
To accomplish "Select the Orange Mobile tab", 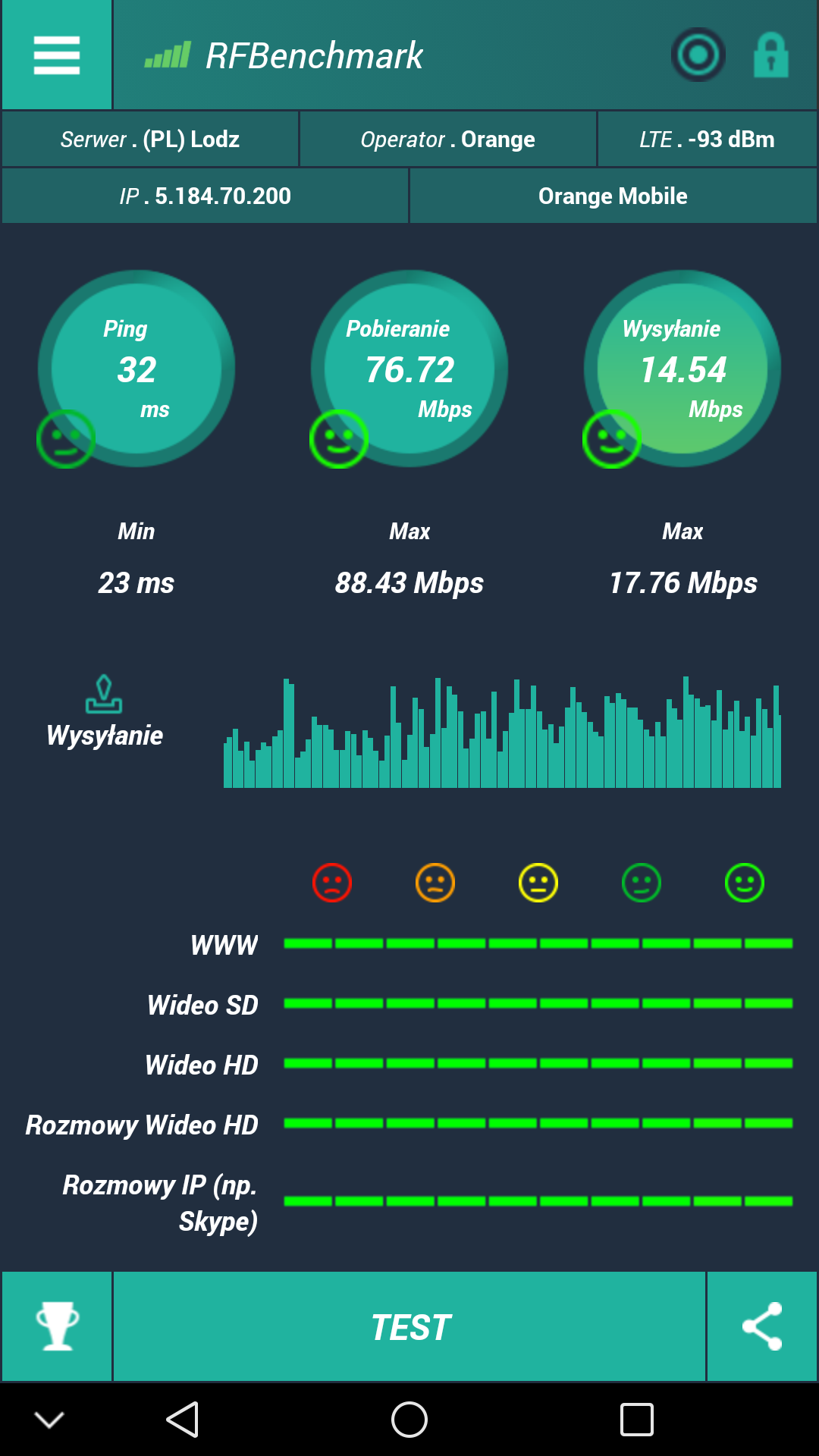I will click(613, 196).
